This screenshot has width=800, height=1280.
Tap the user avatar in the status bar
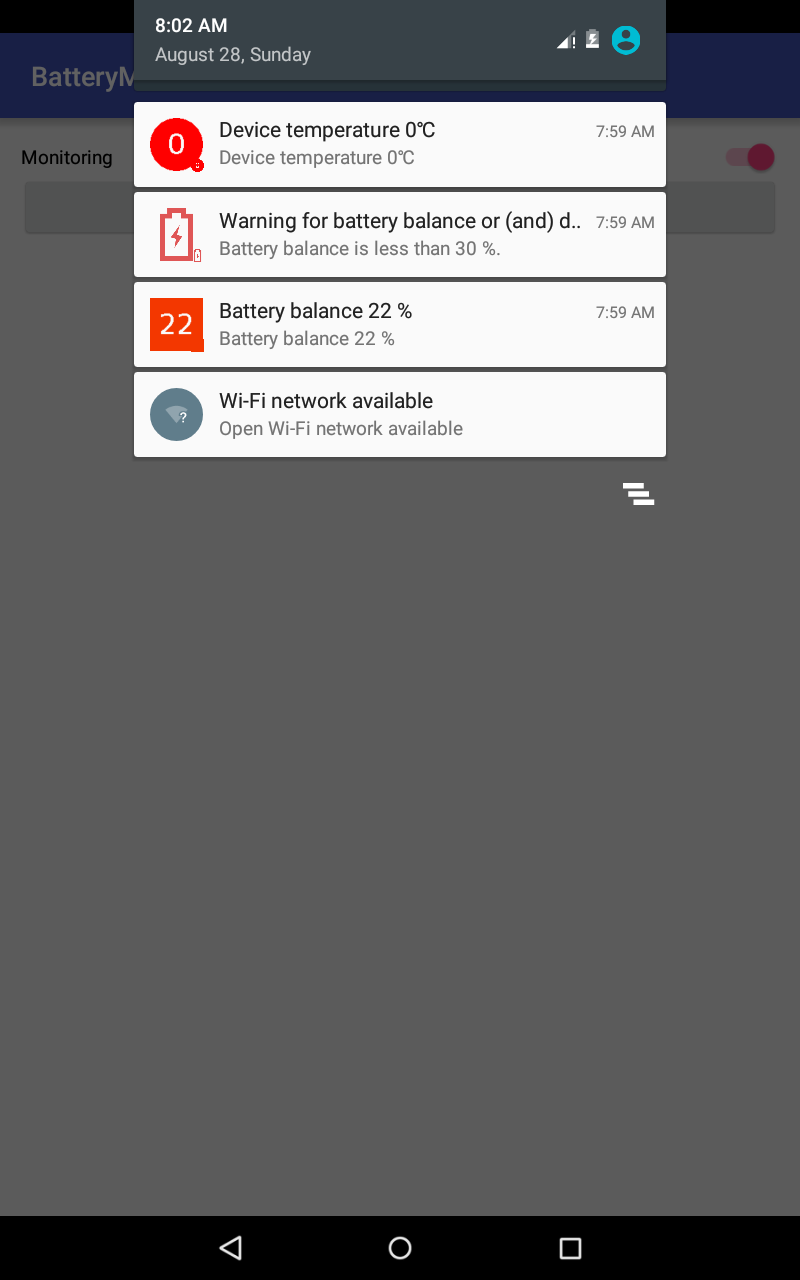click(x=626, y=40)
